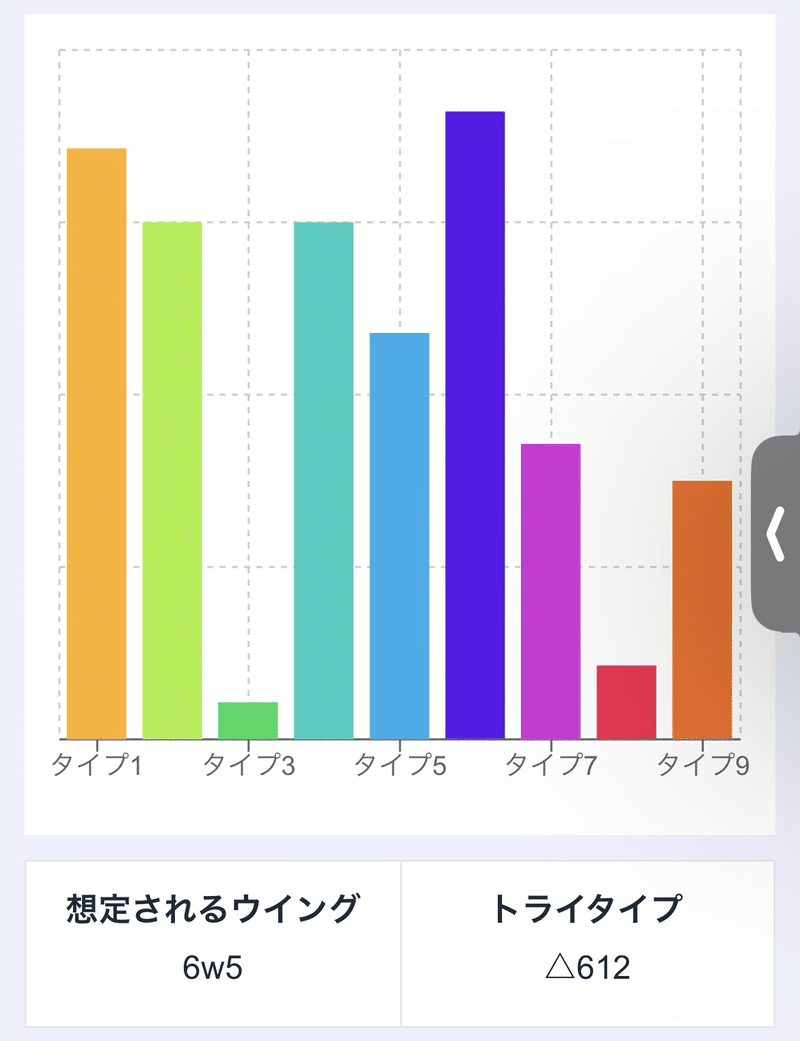This screenshot has width=800, height=1041.
Task: Click the dark orange タイプ9 bar
Action: [x=700, y=610]
